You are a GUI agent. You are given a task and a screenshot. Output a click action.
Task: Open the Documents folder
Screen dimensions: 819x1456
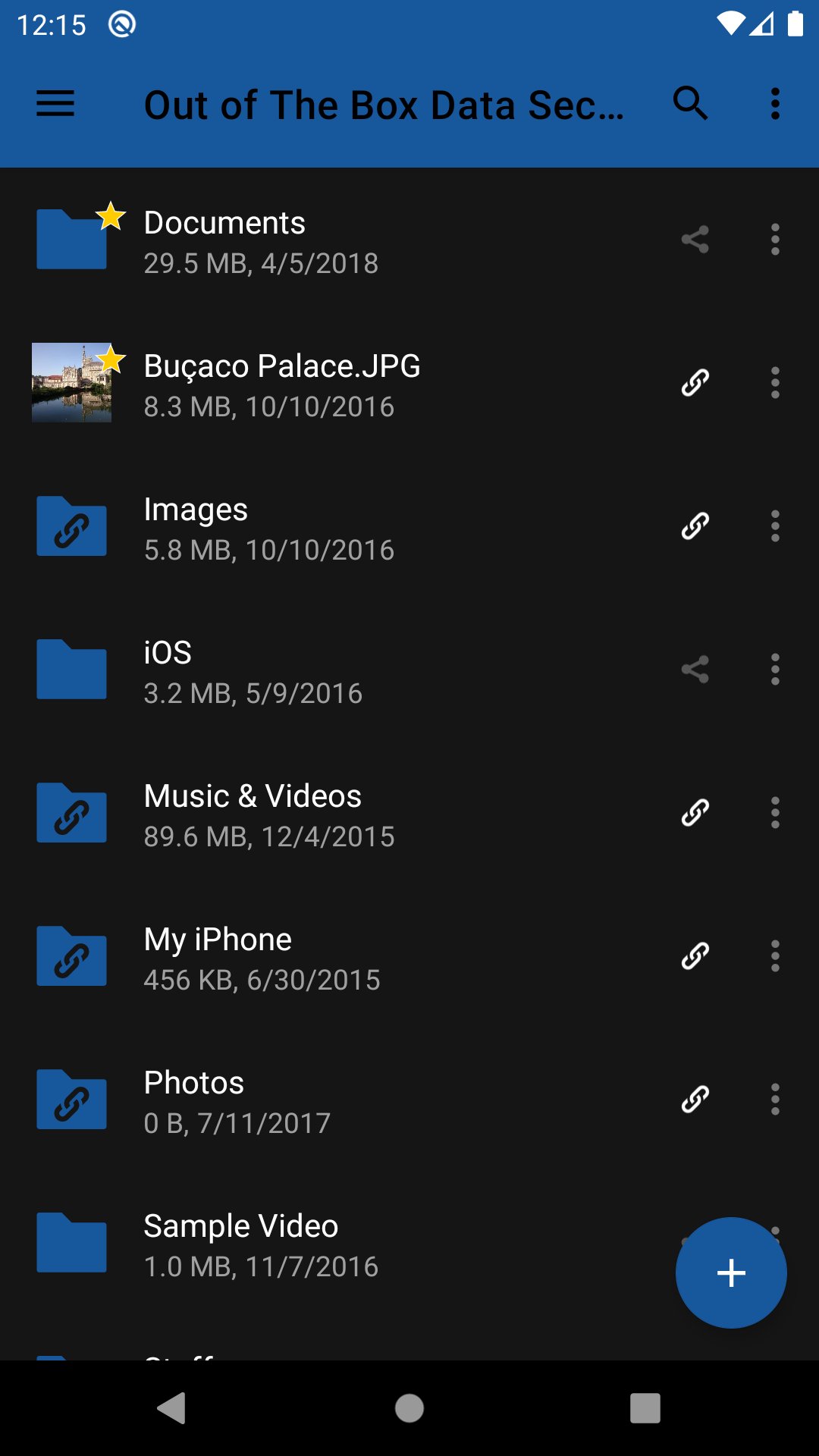pos(303,241)
